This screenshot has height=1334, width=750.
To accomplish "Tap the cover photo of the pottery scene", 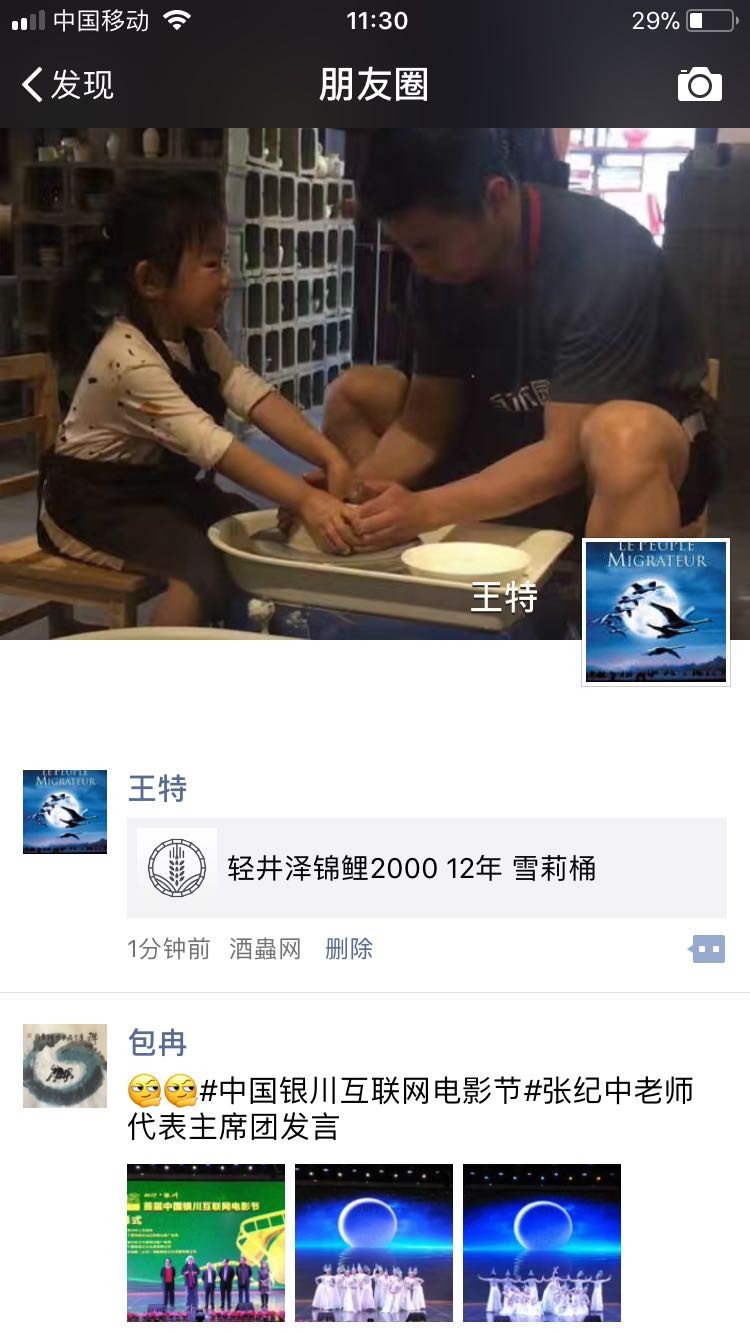I will [300, 380].
